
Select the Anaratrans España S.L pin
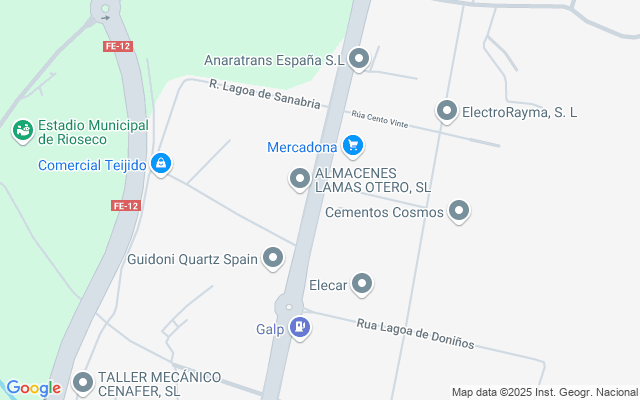coord(360,59)
